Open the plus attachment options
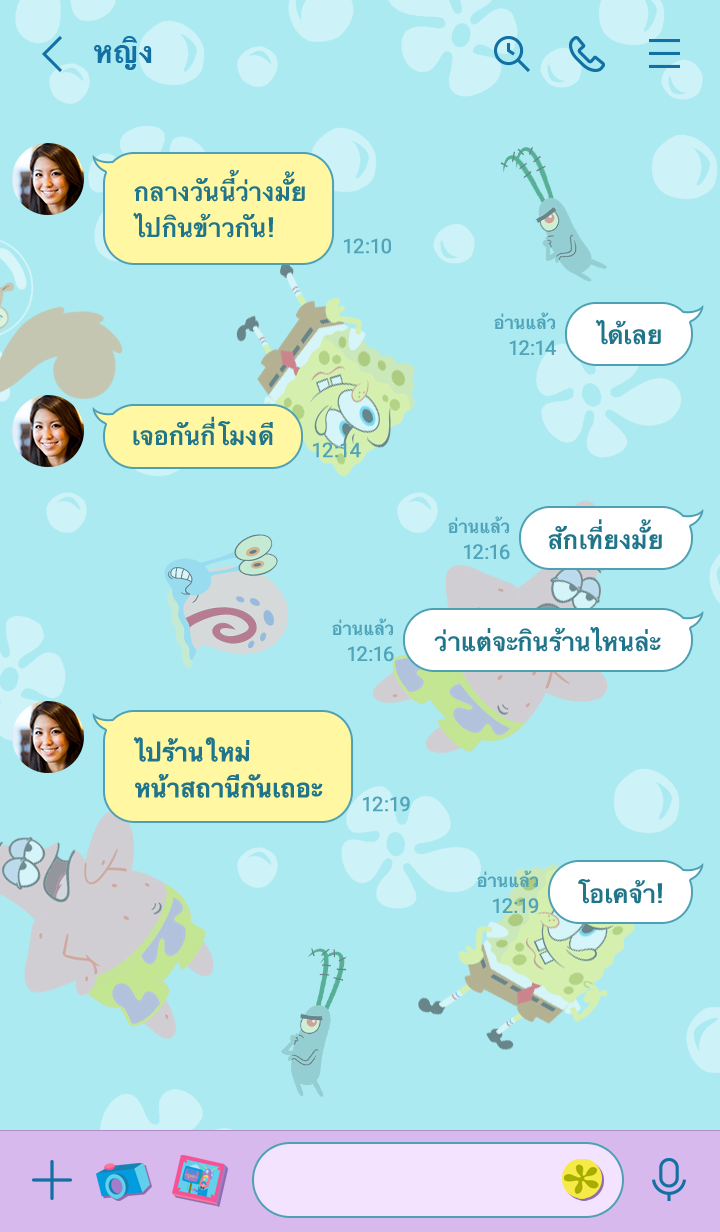Image resolution: width=720 pixels, height=1232 pixels. pyautogui.click(x=52, y=1180)
